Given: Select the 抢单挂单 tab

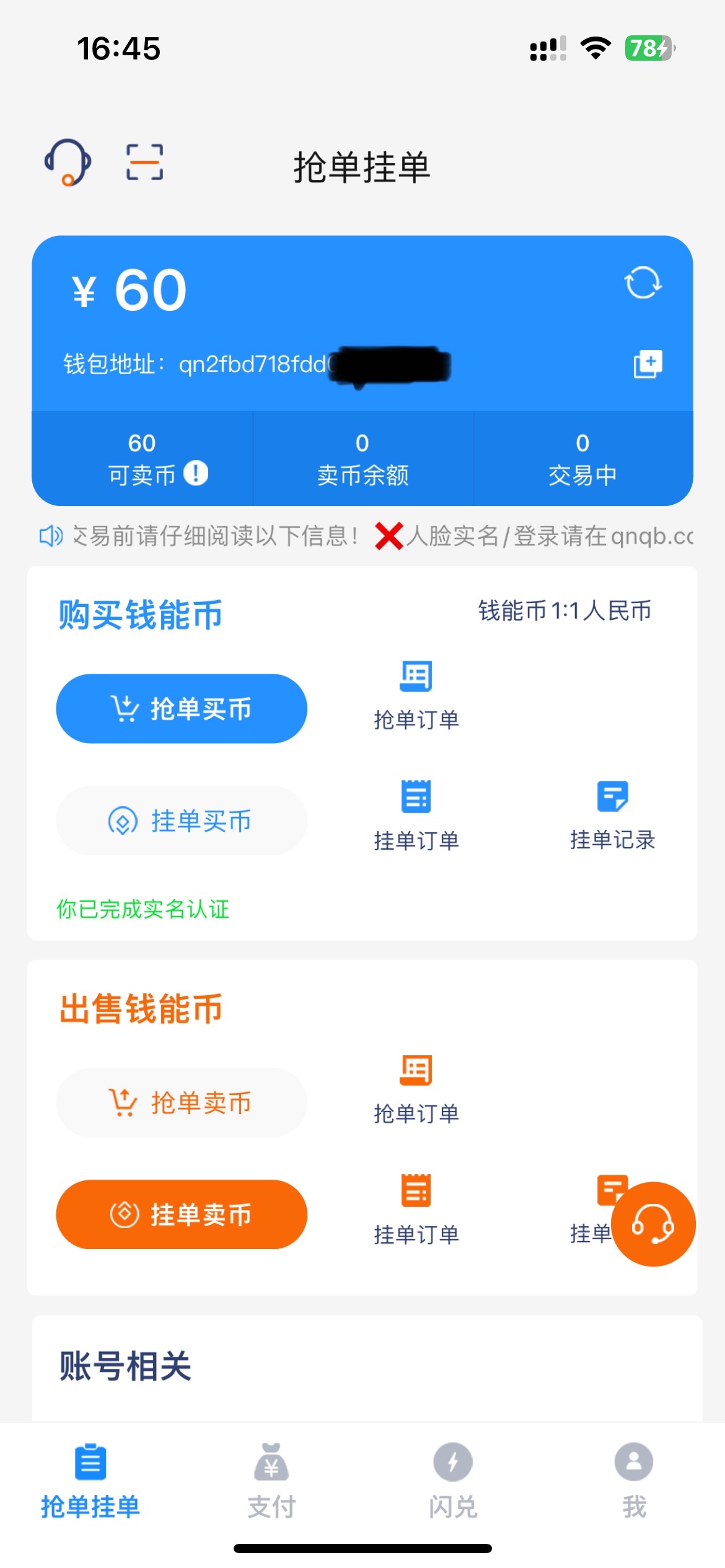Looking at the screenshot, I should (90, 1481).
